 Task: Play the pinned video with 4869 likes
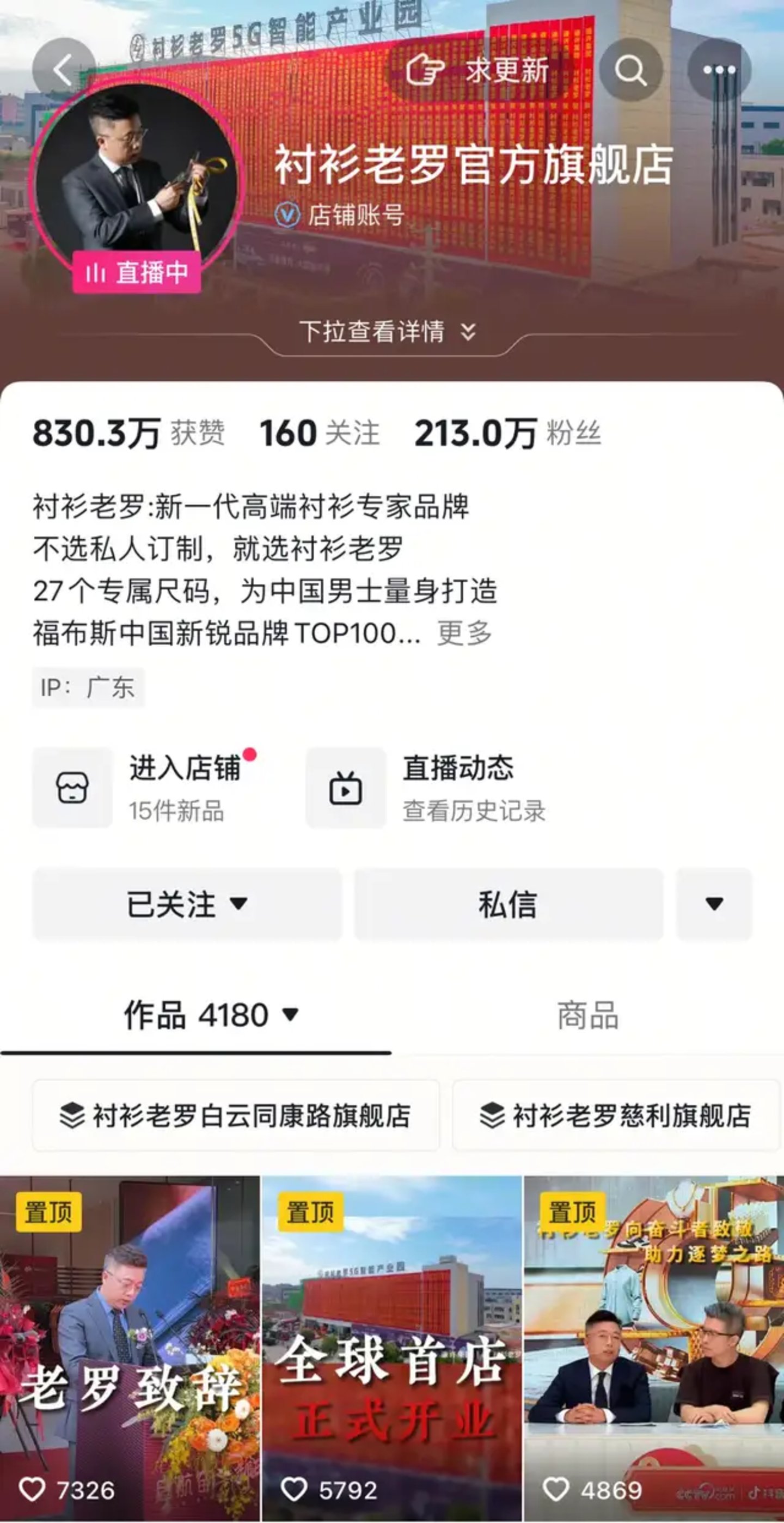653,1348
